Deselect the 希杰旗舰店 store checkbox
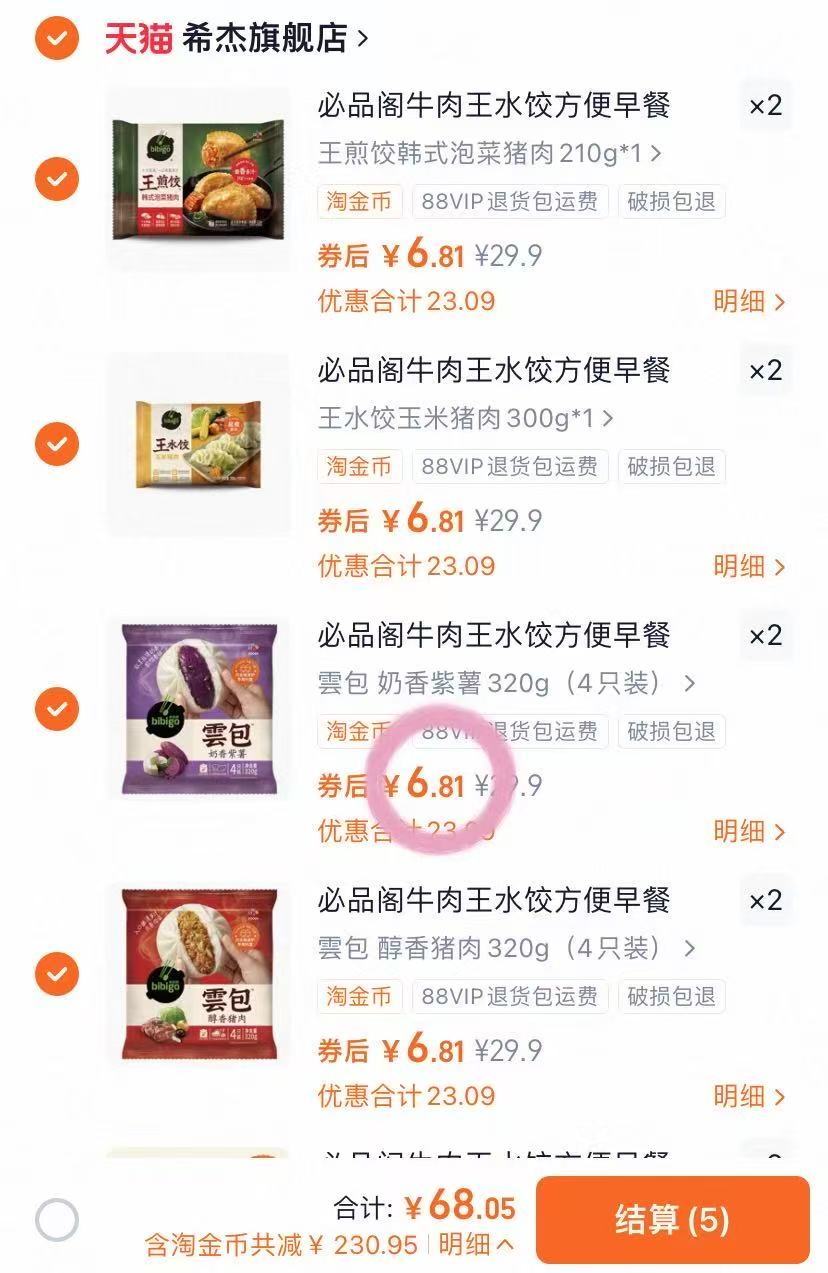This screenshot has height=1273, width=828. [x=56, y=37]
